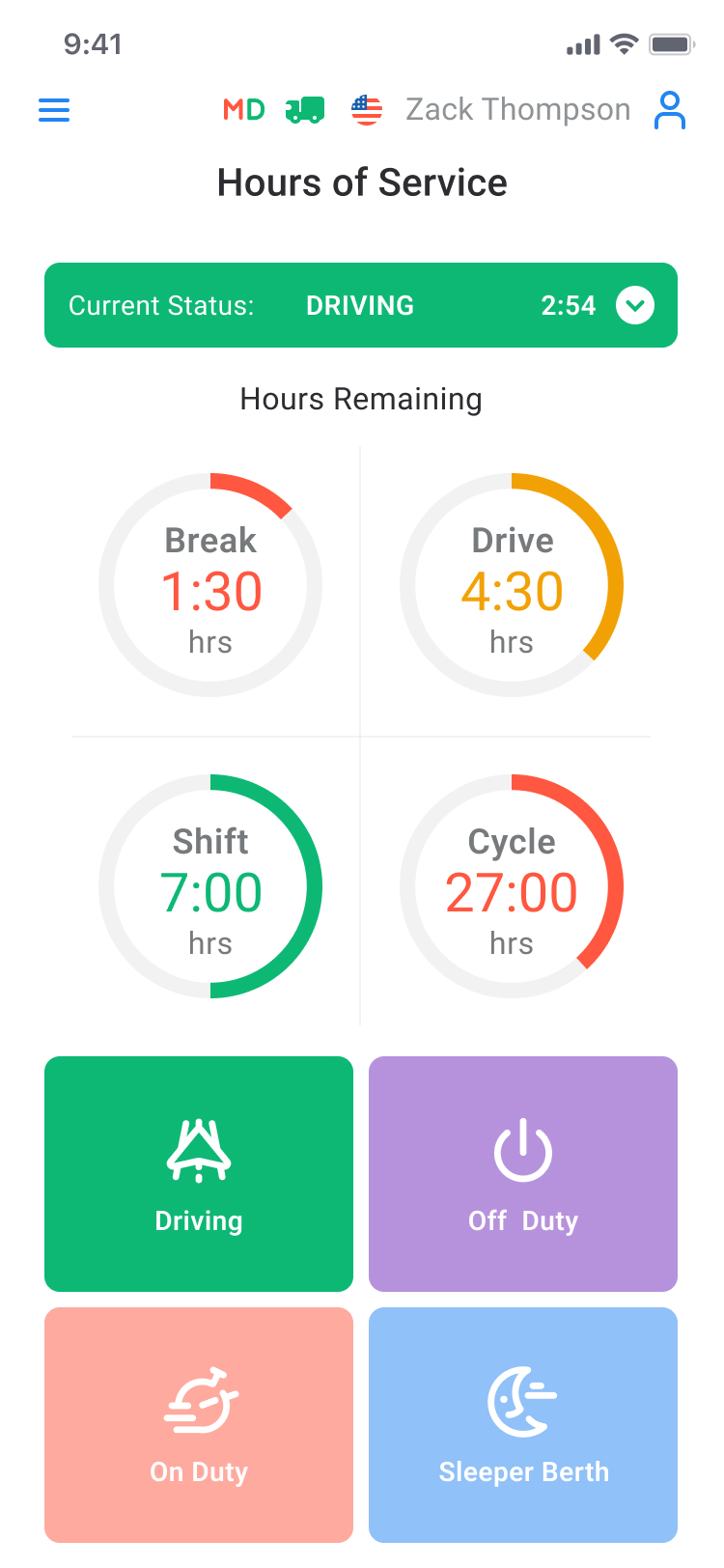Set status to Off Duty
Screen dimensions: 724x1568
click(522, 1174)
